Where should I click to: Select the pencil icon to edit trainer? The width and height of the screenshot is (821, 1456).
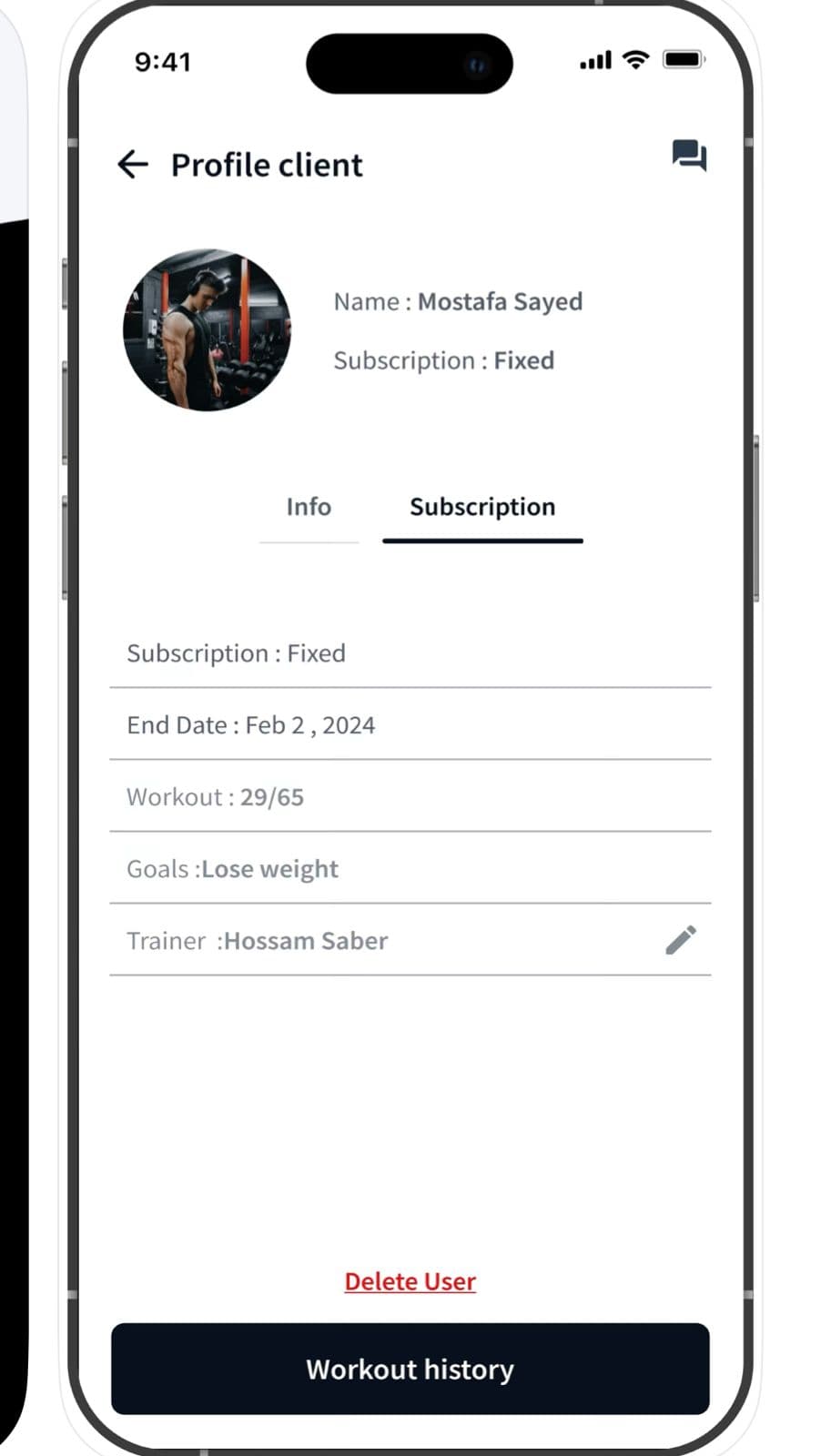tap(681, 940)
